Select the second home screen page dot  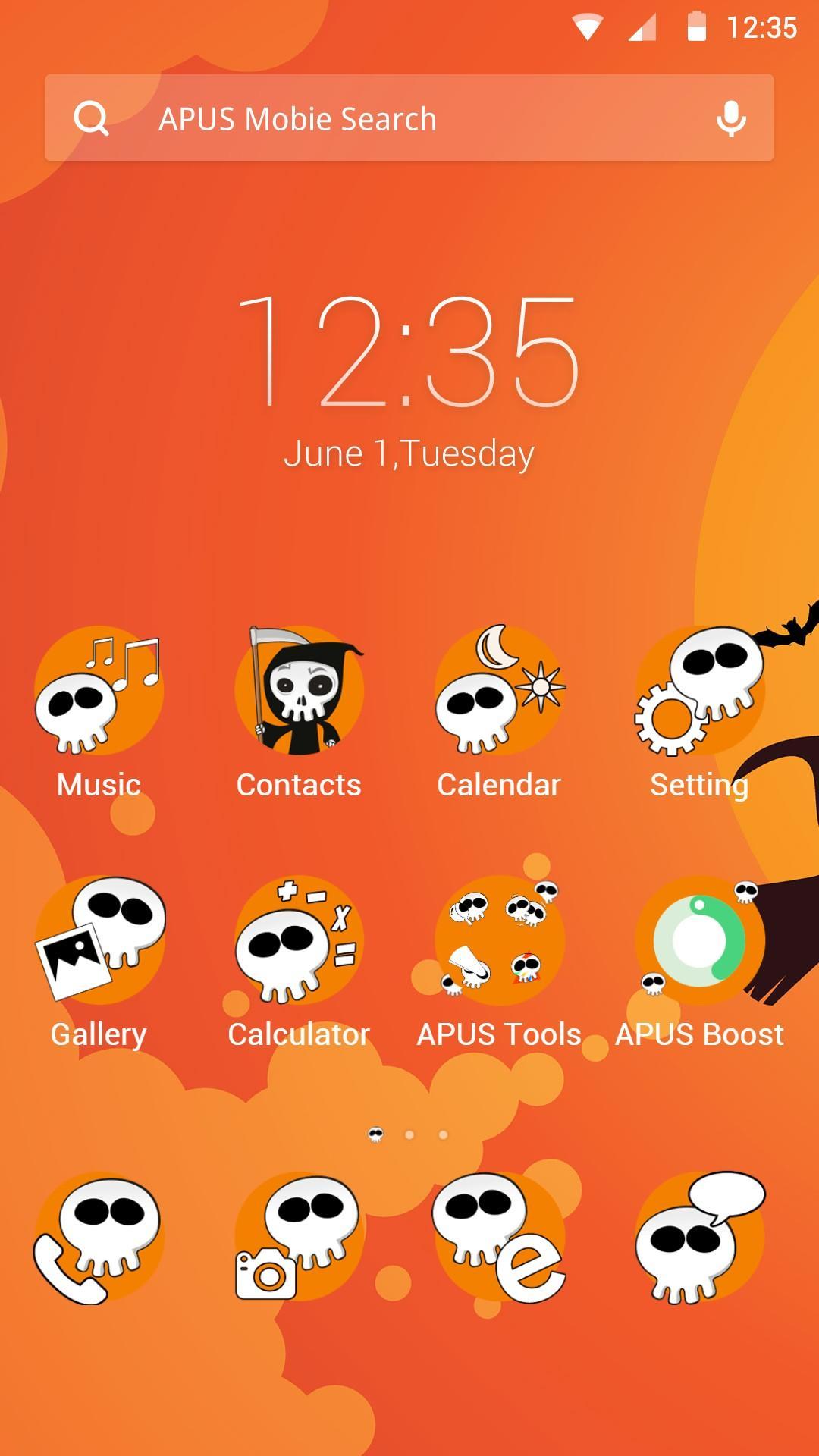click(409, 1133)
